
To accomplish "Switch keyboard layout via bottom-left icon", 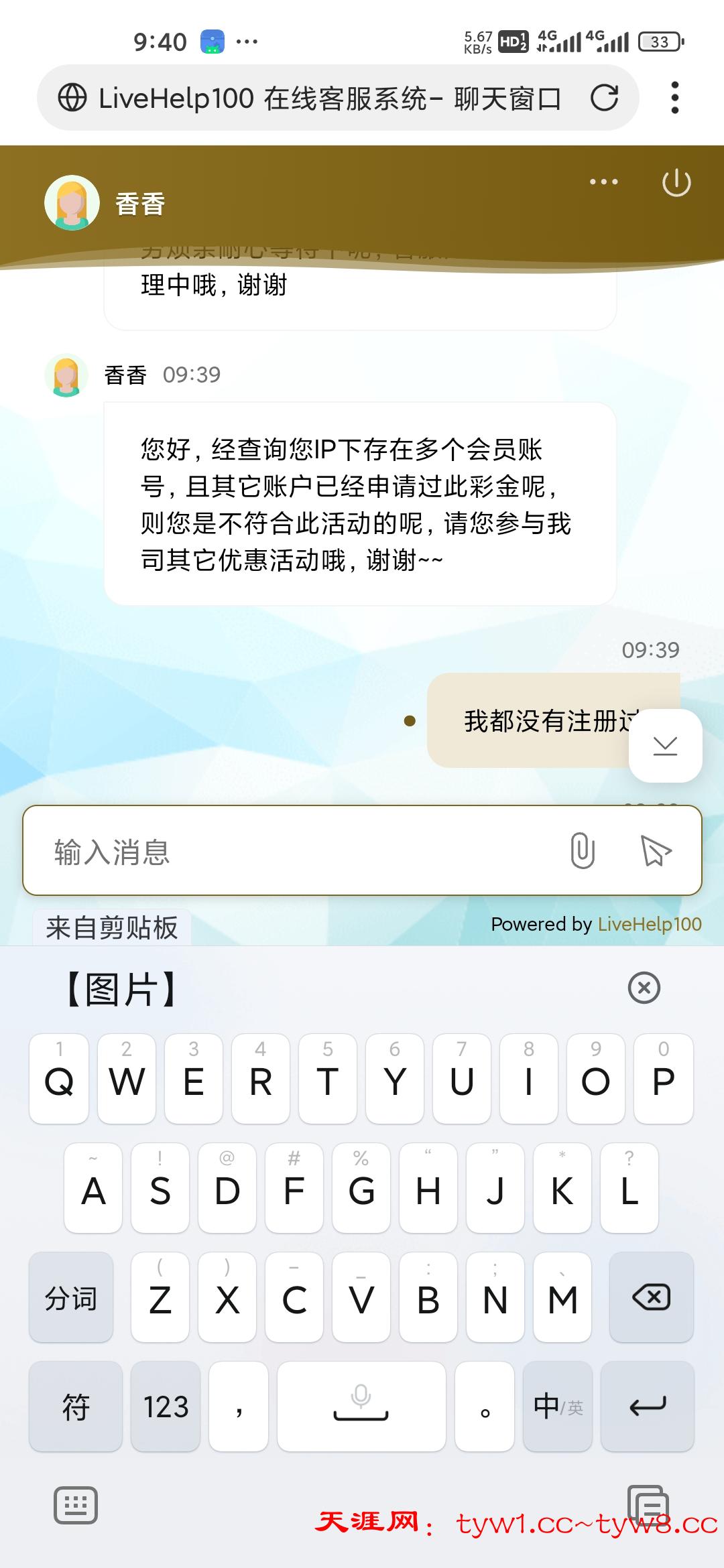I will pos(76,1505).
